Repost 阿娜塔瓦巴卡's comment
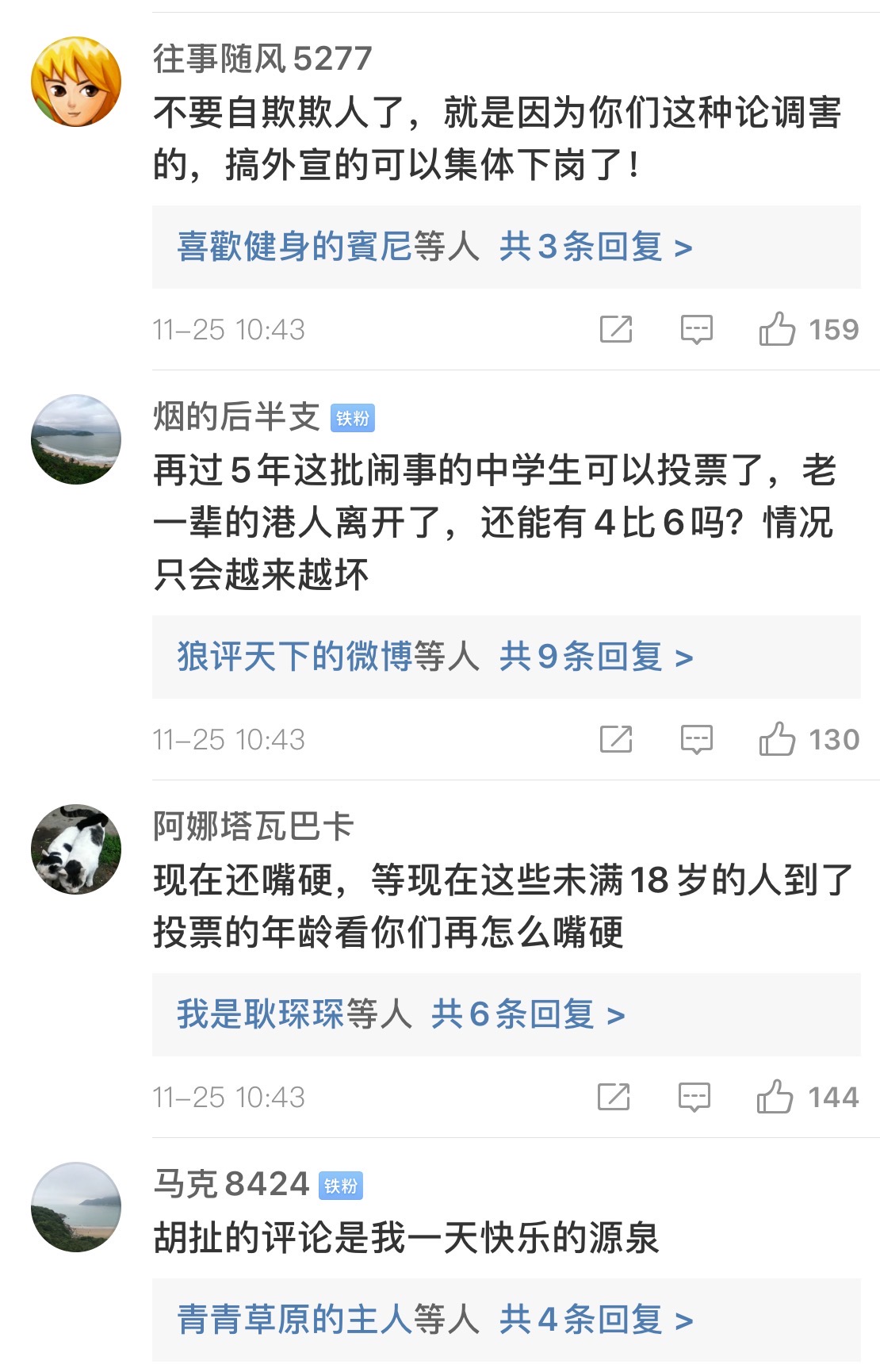Image resolution: width=880 pixels, height=1372 pixels. pyautogui.click(x=614, y=1097)
